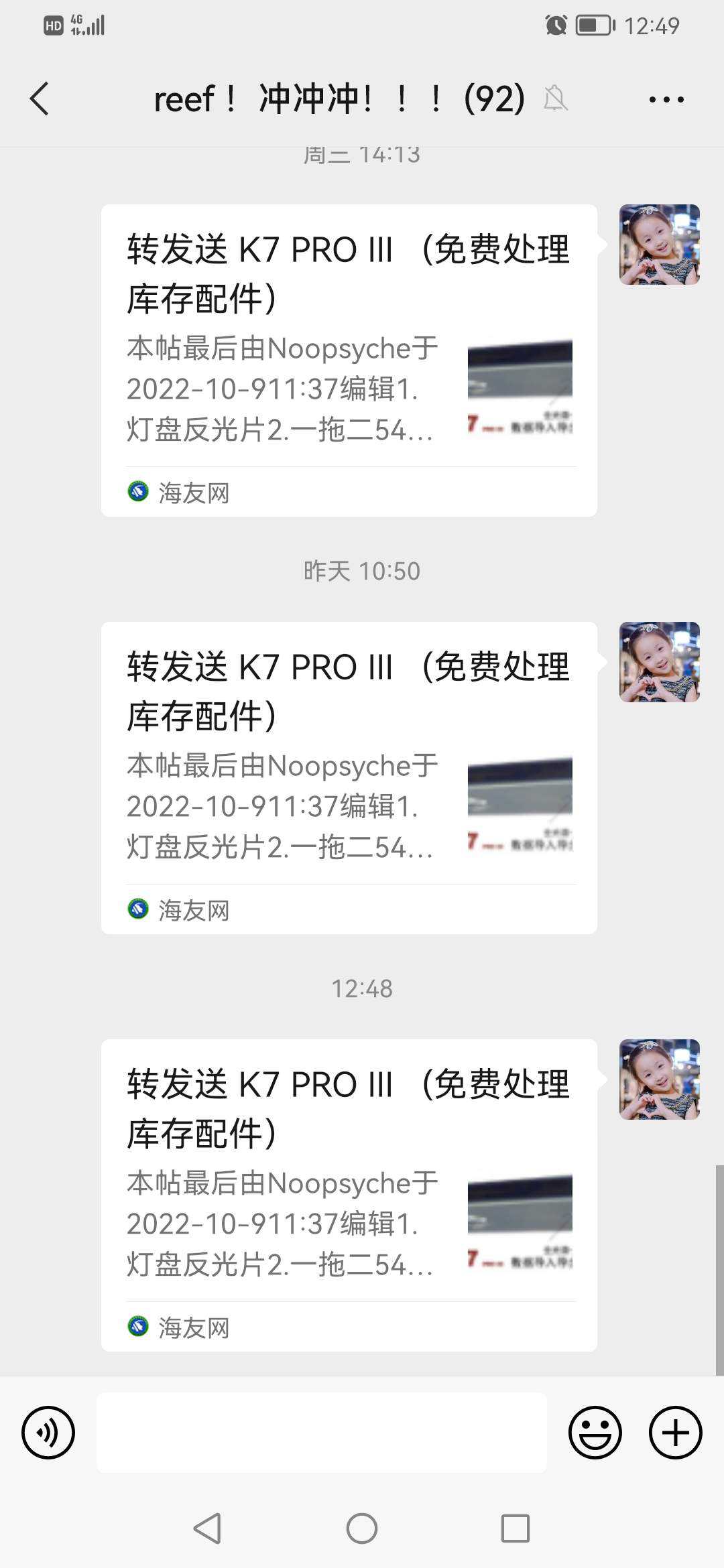Image resolution: width=724 pixels, height=1568 pixels.
Task: Open the K7 PRO III link from 昨天 10:50
Action: click(x=349, y=777)
